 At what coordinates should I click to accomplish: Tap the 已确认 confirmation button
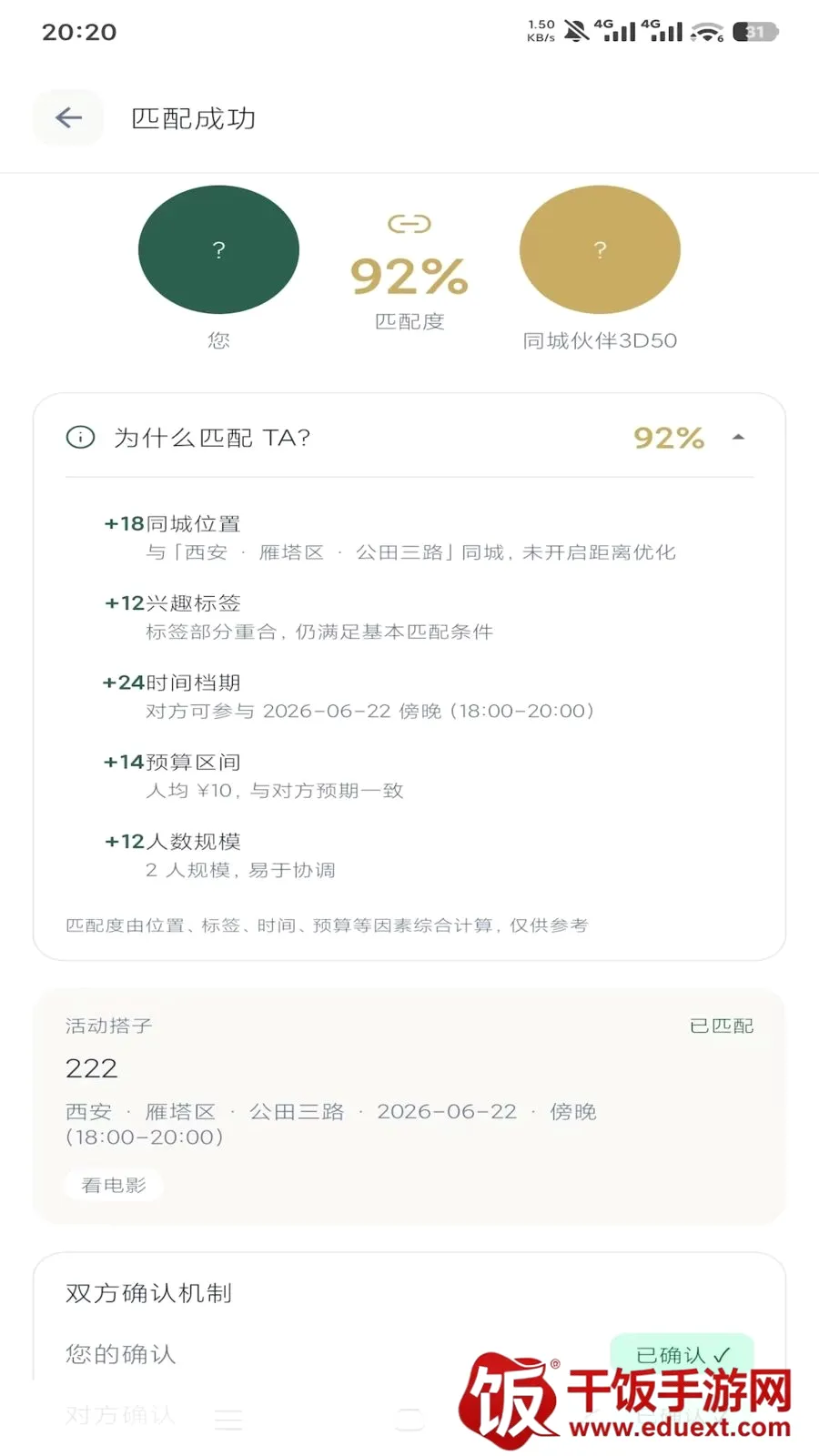coord(682,1354)
